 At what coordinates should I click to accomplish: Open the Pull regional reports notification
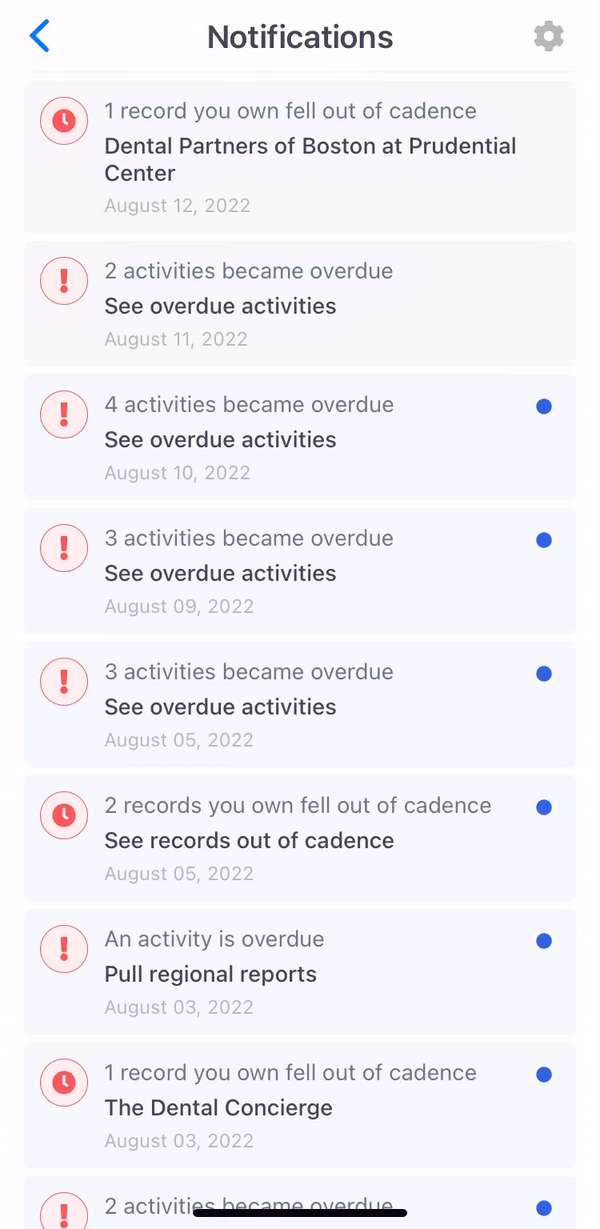coord(300,972)
